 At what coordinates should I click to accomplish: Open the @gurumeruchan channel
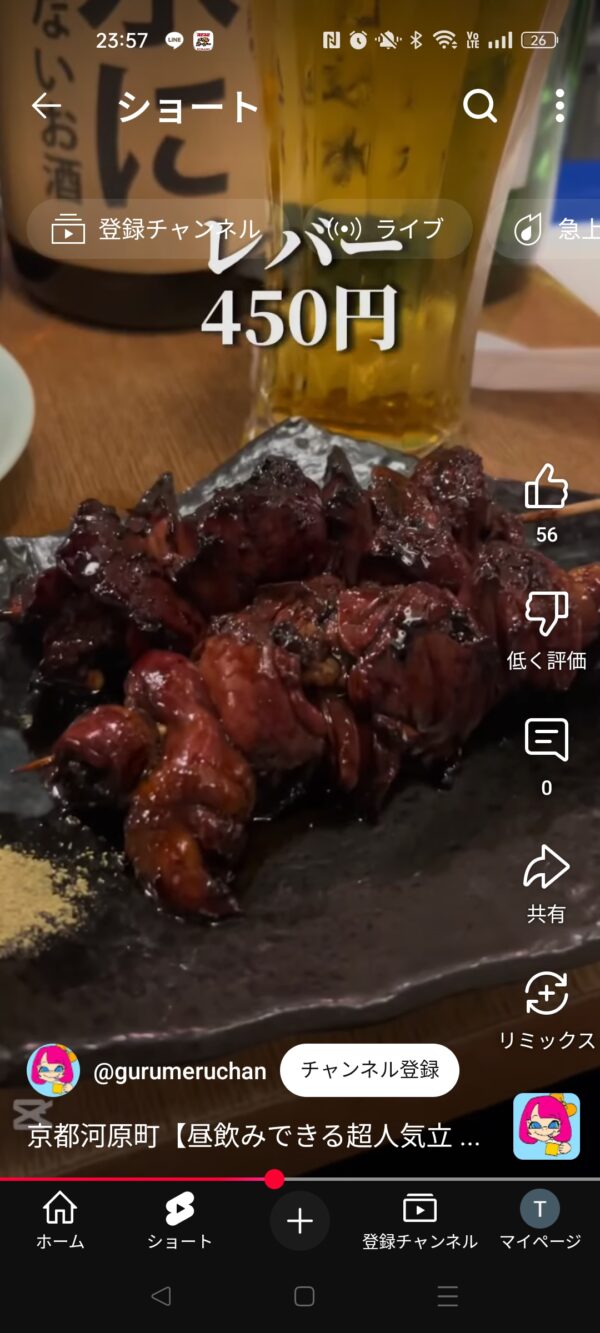[180, 1072]
